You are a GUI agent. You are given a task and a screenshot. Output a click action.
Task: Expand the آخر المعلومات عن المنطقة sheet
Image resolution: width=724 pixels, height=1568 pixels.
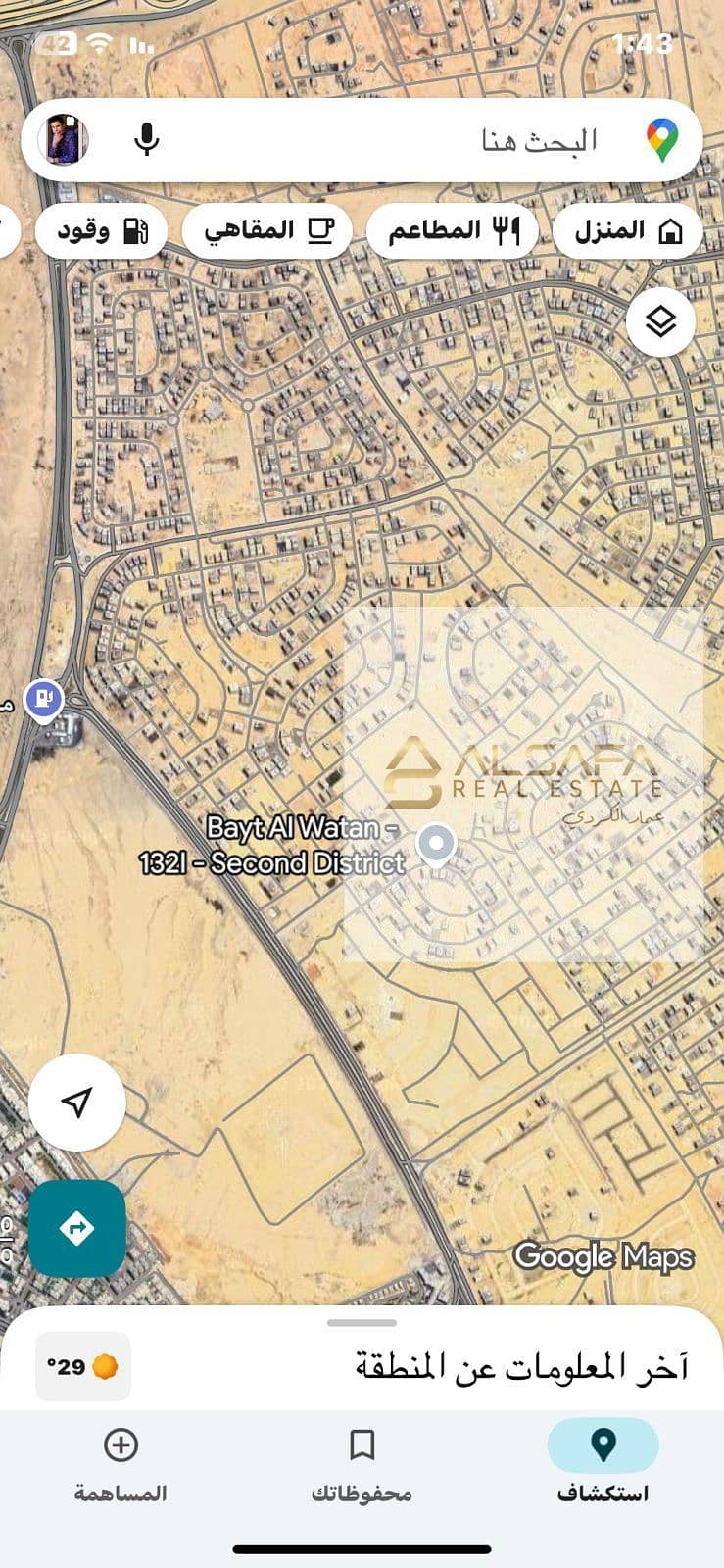click(362, 1325)
